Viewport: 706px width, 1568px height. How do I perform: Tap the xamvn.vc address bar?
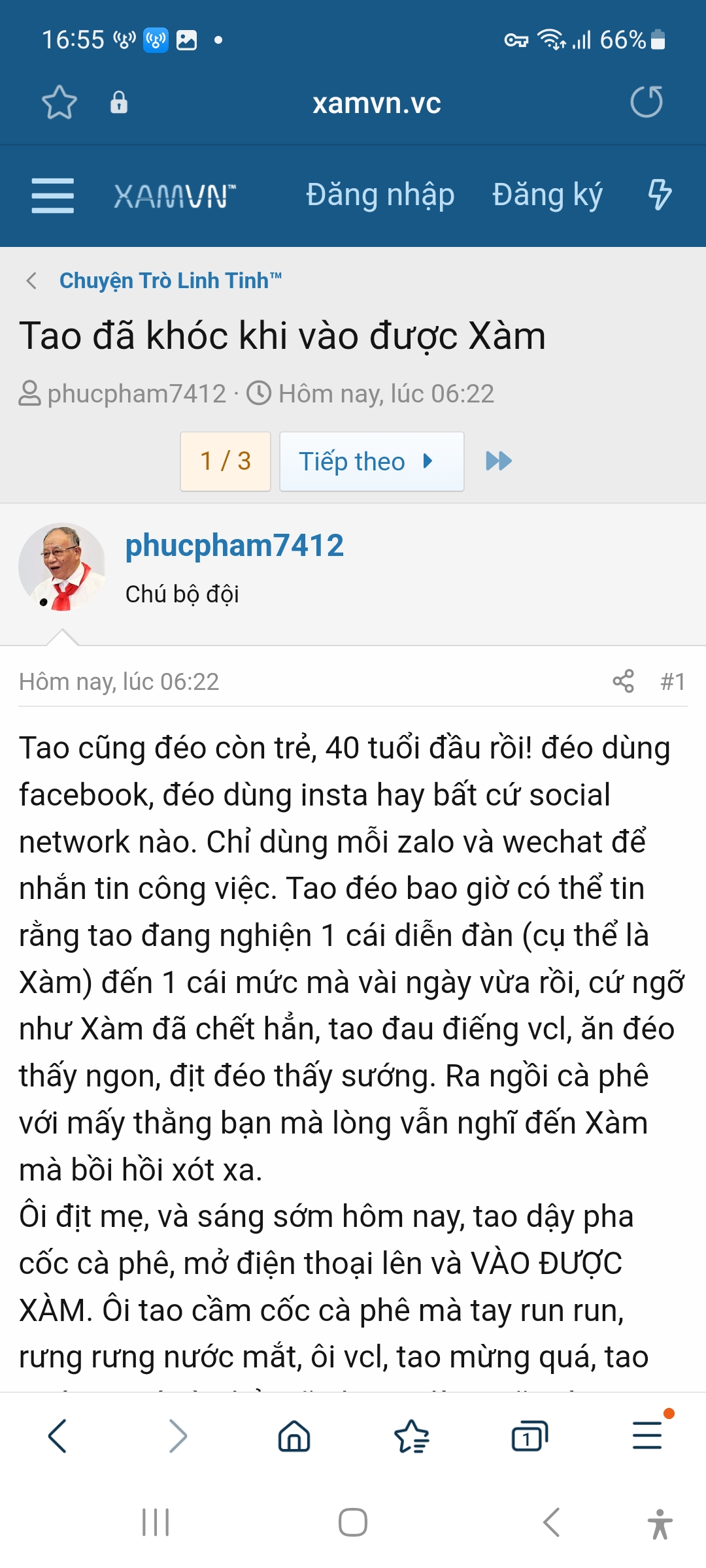coord(377,103)
